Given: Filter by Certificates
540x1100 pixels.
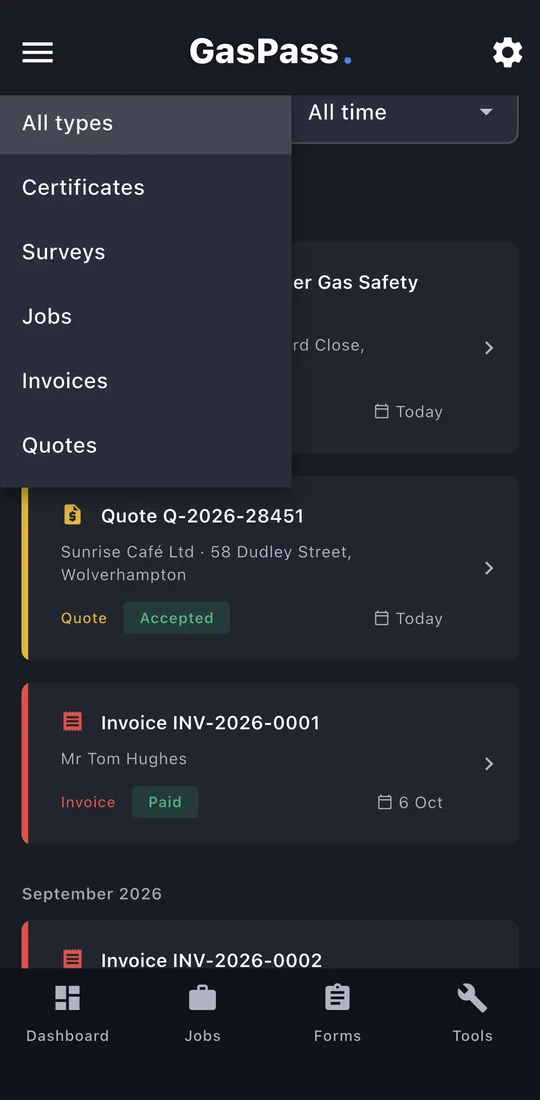Looking at the screenshot, I should click(x=146, y=187).
